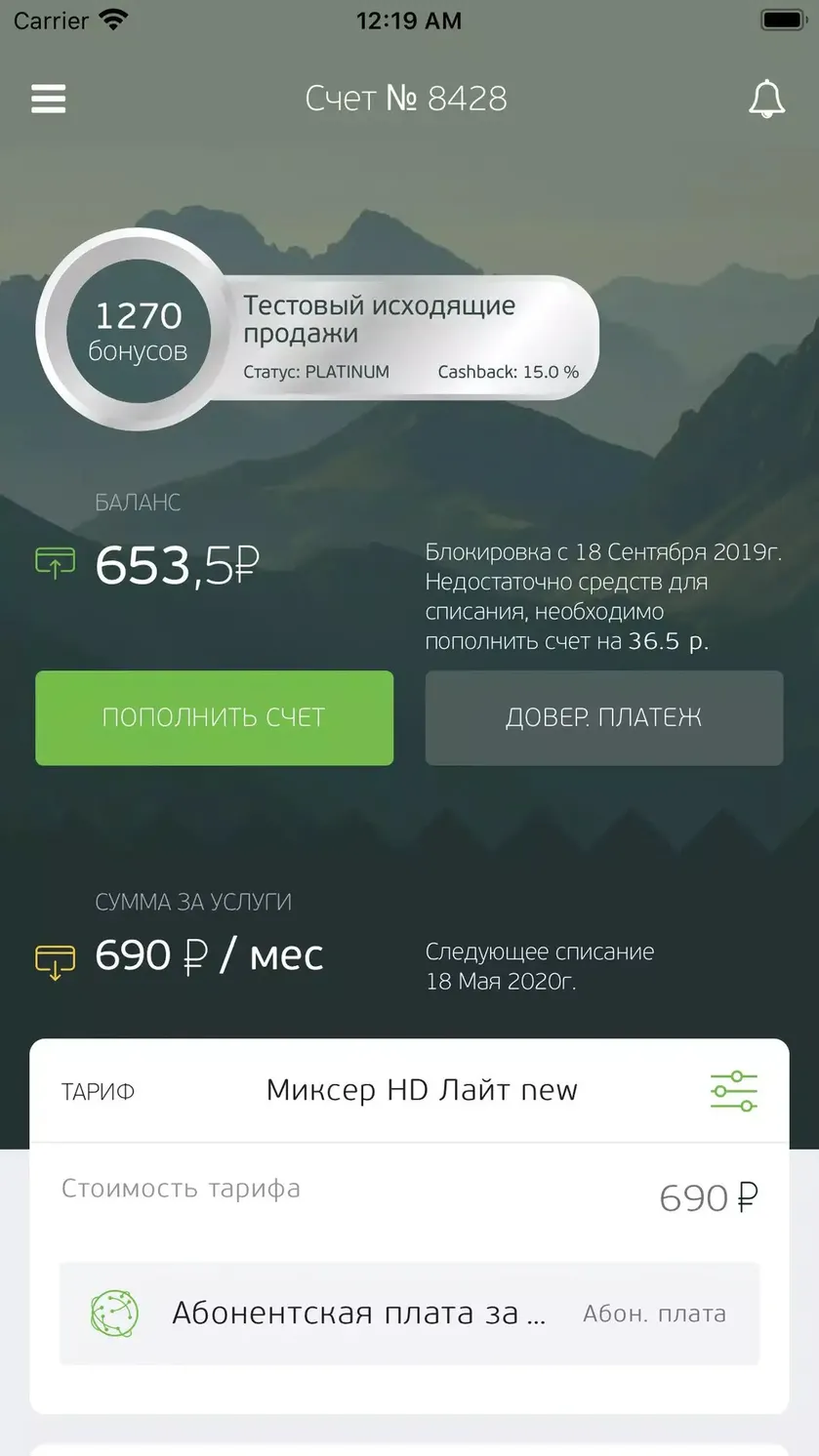Open the 1270 бонусов loyalty badge

(x=139, y=332)
